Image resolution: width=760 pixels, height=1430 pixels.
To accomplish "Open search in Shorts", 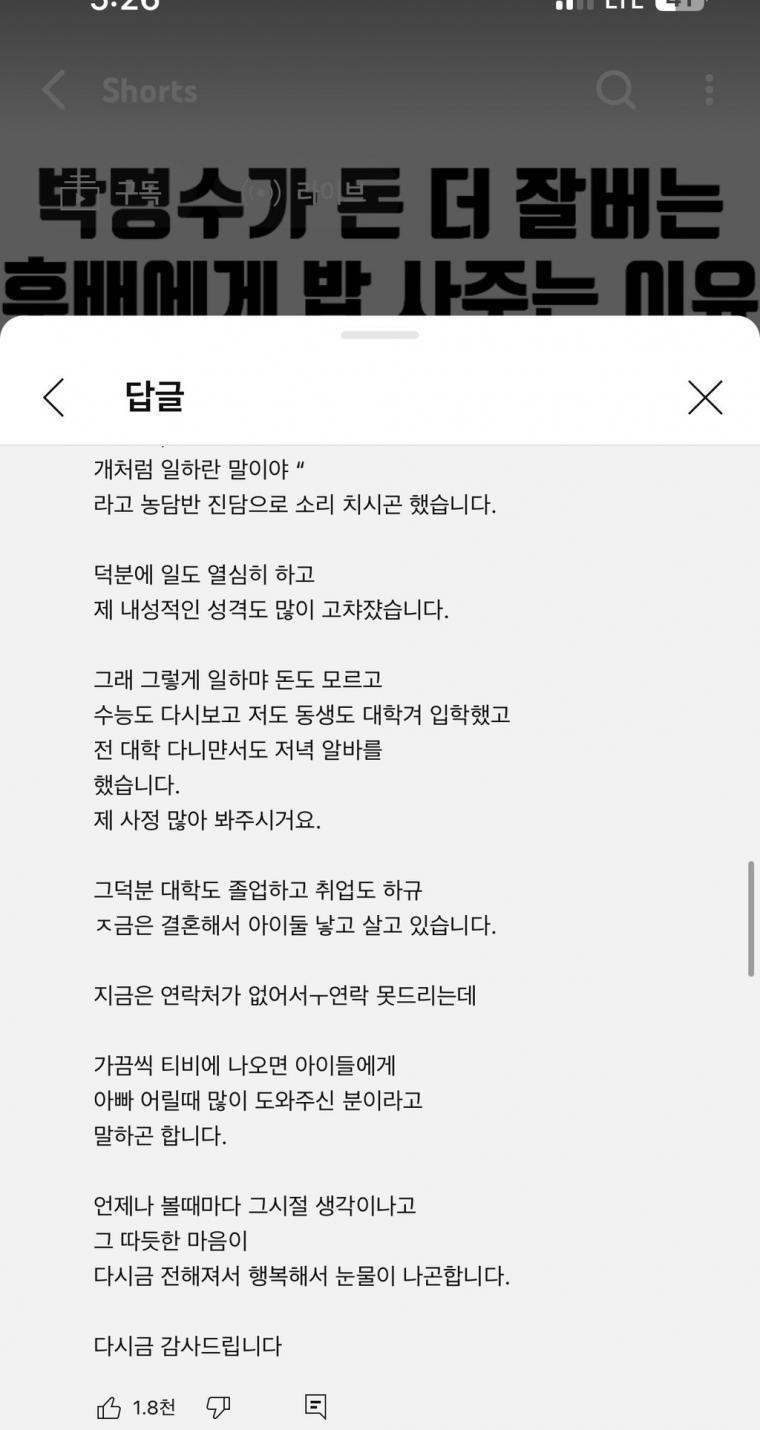I will click(616, 90).
